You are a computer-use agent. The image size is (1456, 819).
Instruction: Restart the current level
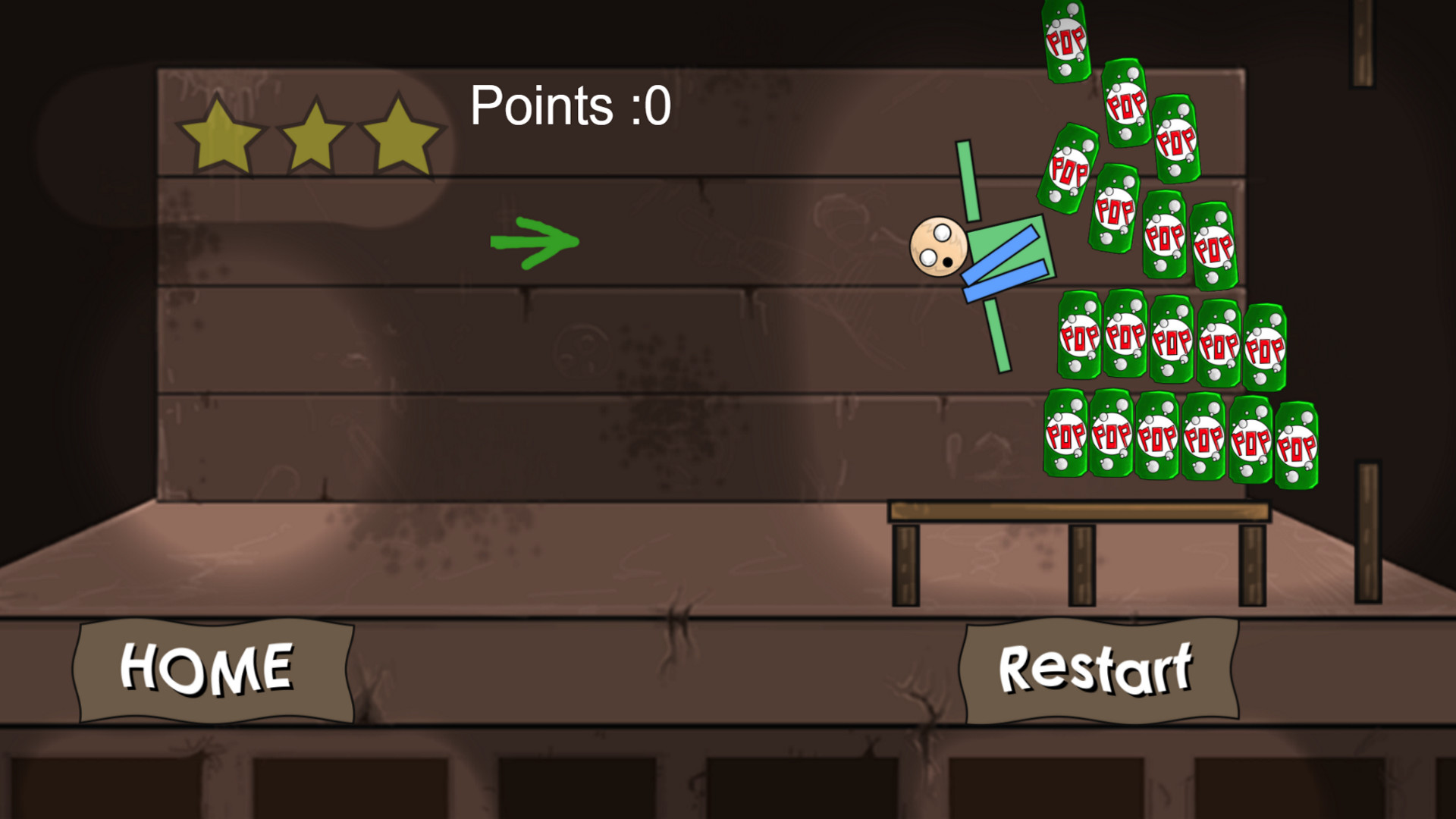(x=1097, y=670)
